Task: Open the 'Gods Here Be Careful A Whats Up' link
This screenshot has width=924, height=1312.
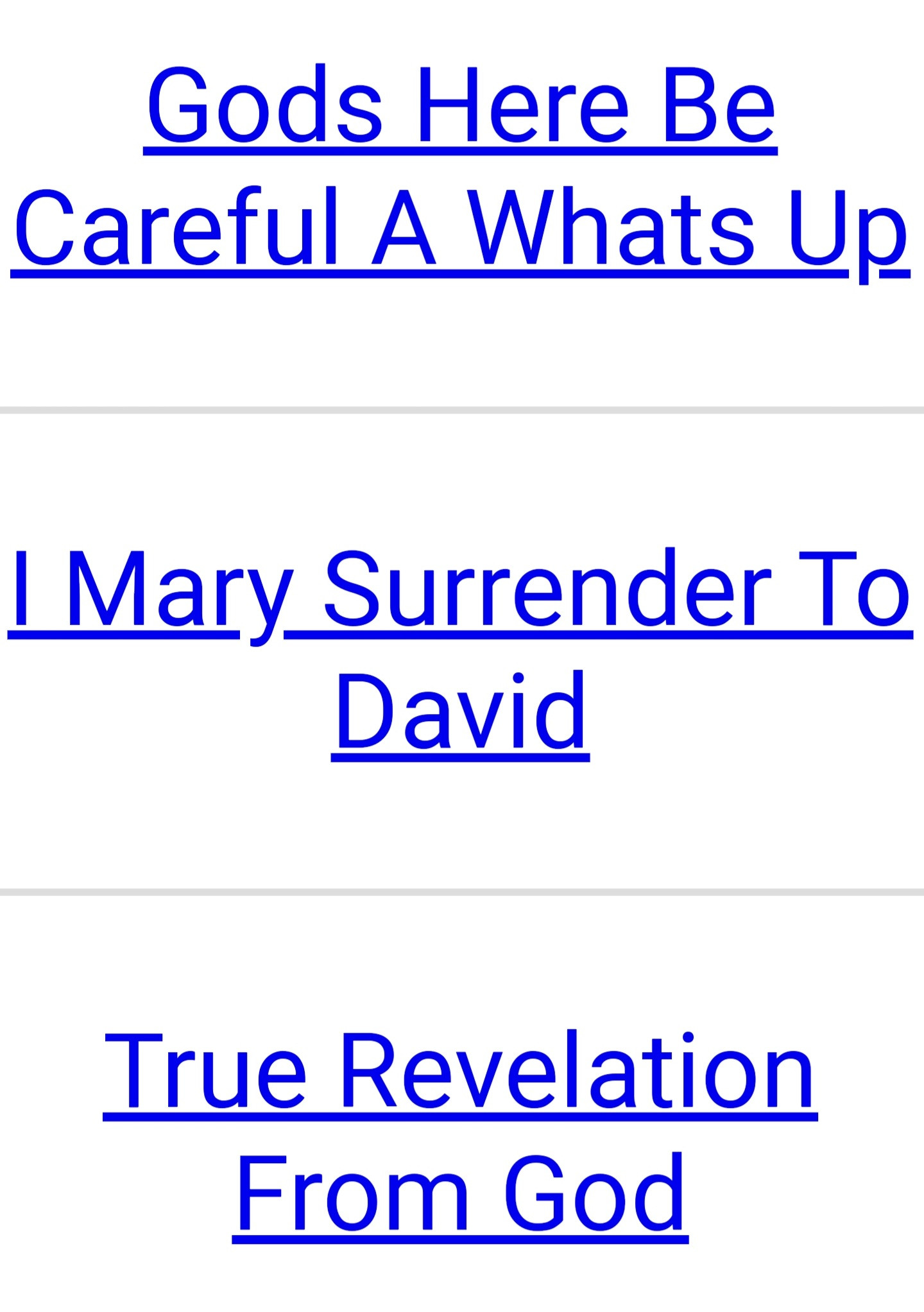Action: (x=460, y=167)
